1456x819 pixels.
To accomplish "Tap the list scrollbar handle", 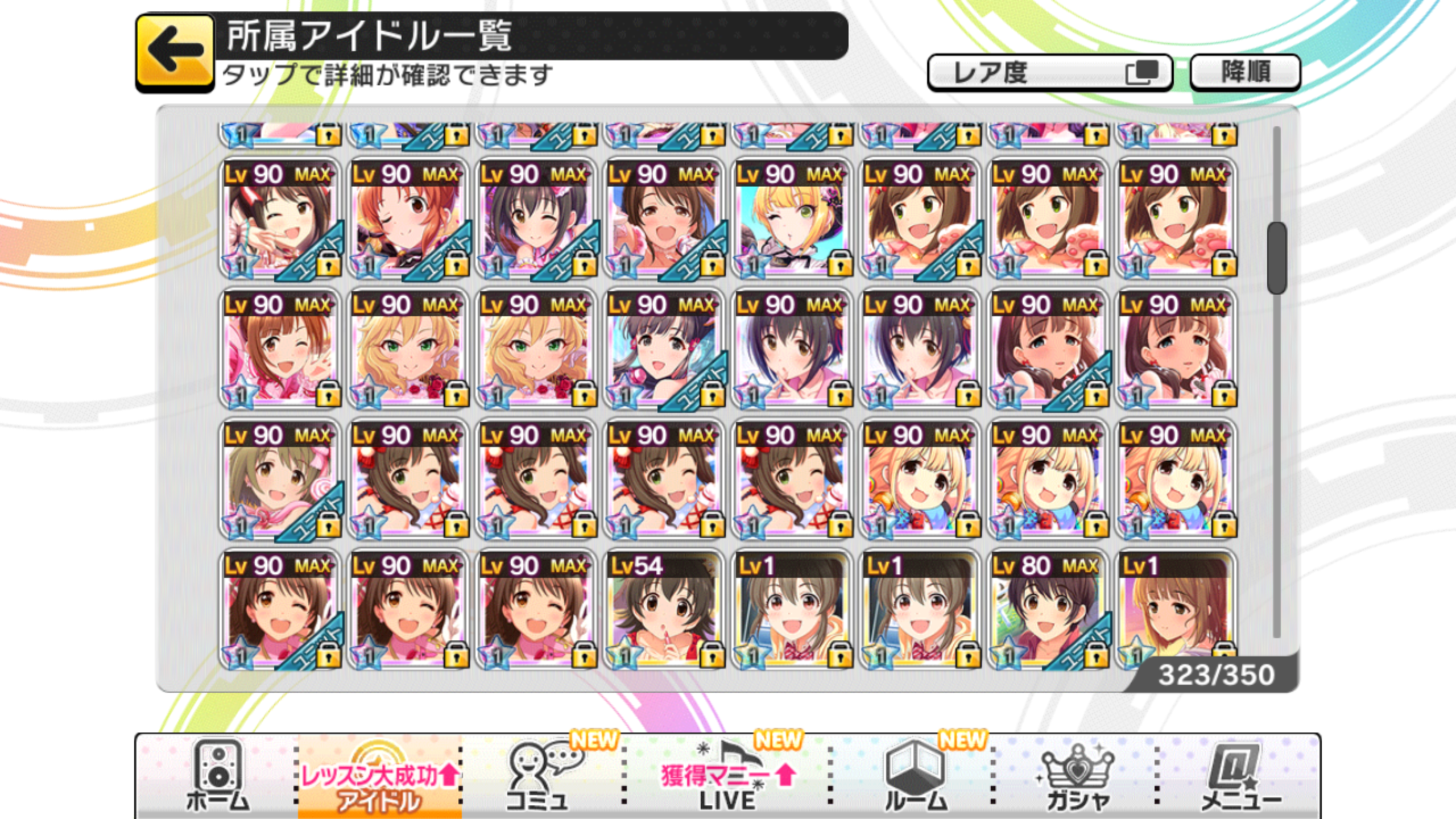I will tap(1276, 258).
